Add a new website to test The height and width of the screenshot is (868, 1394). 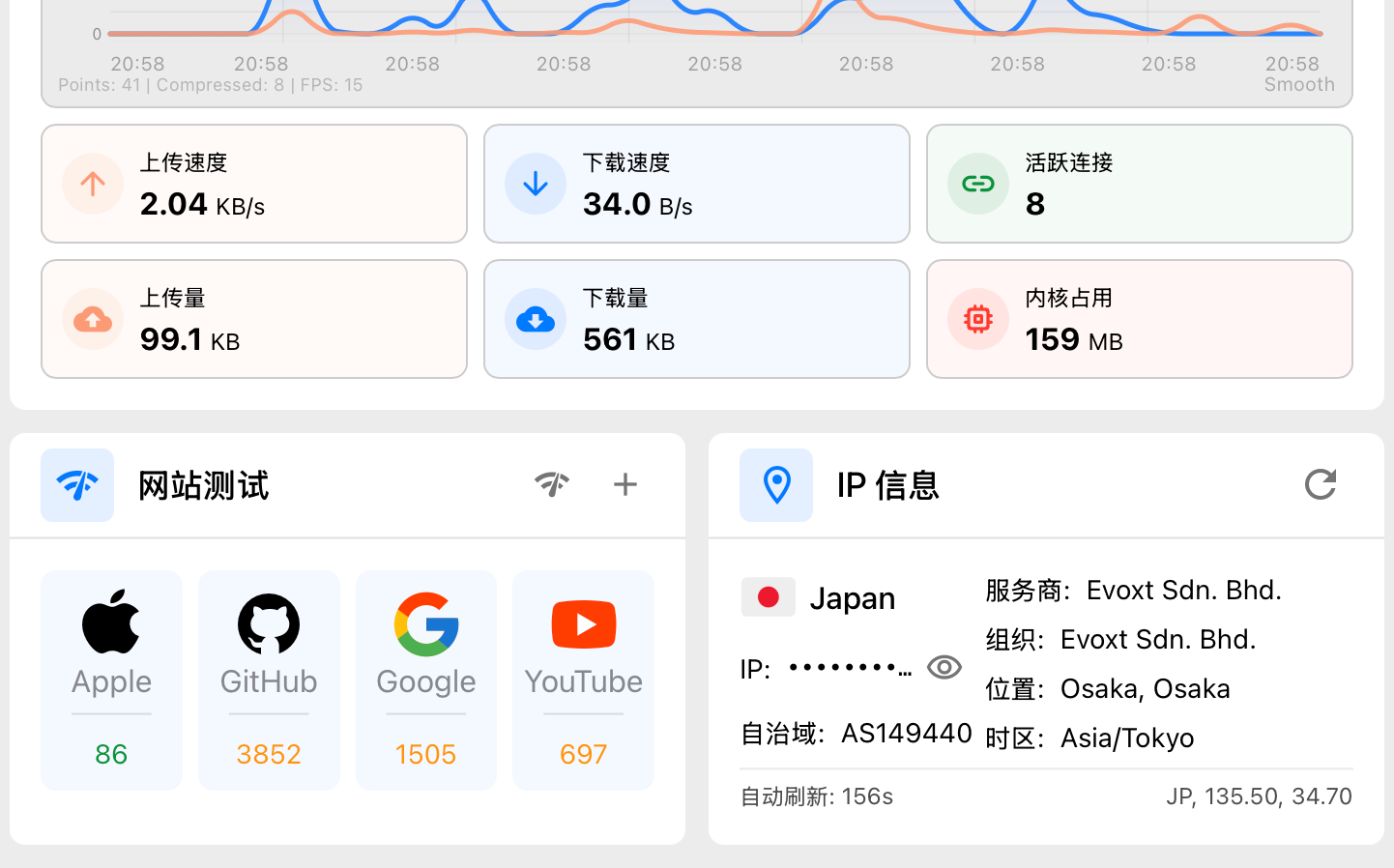[x=625, y=484]
